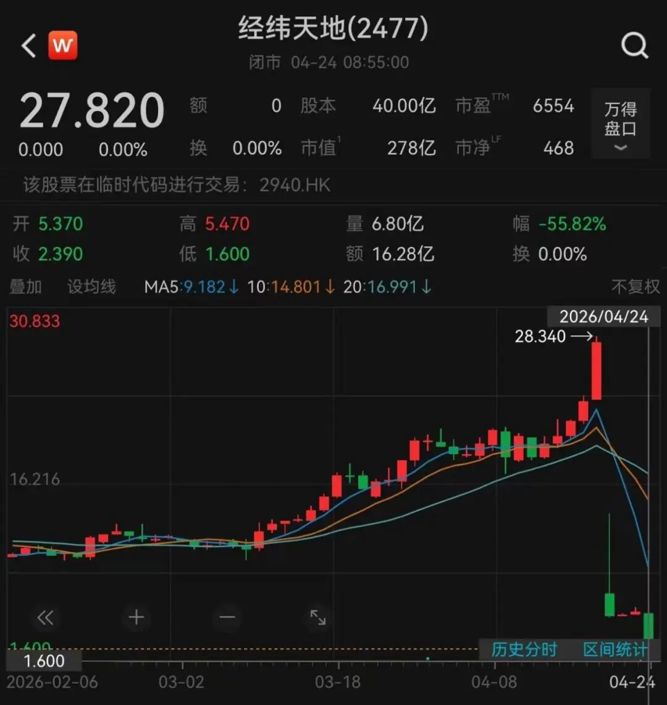This screenshot has width=667, height=705.
Task: Zoom in the candlestick chart
Action: pyautogui.click(x=136, y=617)
